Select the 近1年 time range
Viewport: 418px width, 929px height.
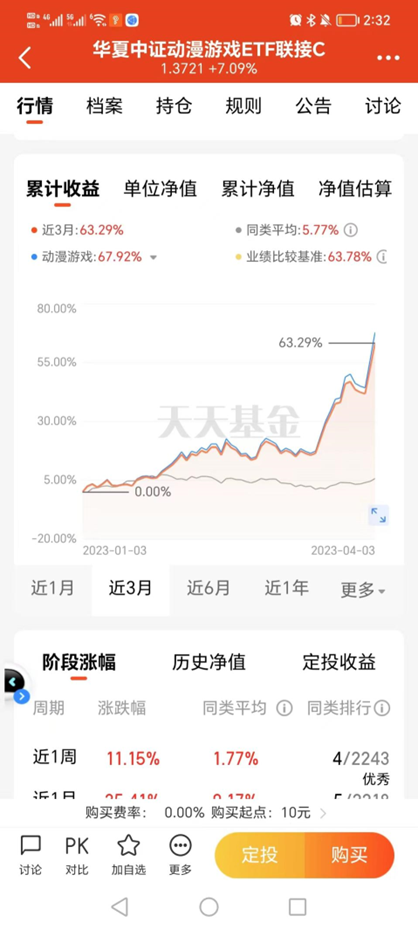[x=287, y=588]
